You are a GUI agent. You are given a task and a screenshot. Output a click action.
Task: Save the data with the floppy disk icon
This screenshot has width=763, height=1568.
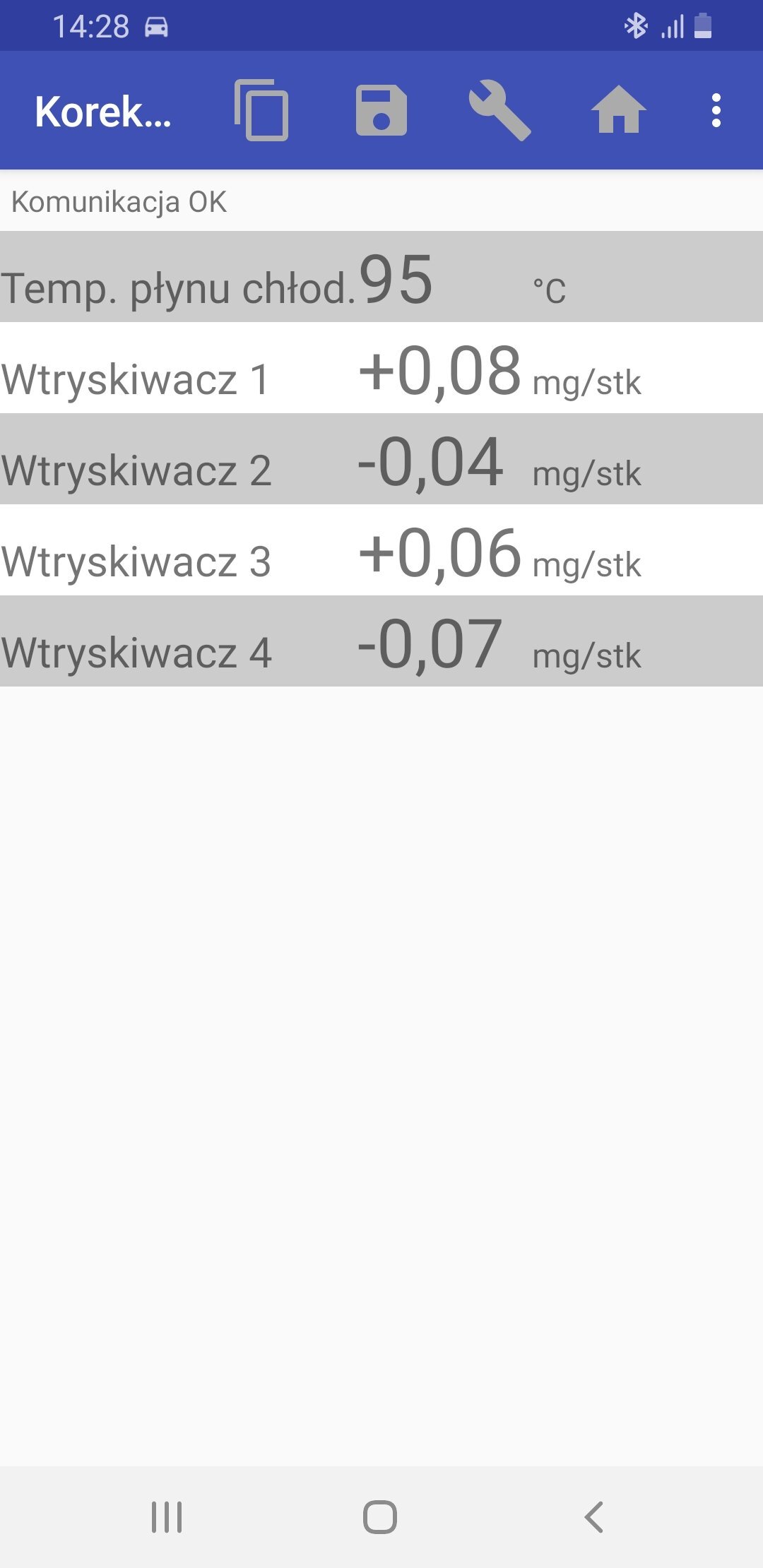[x=381, y=111]
